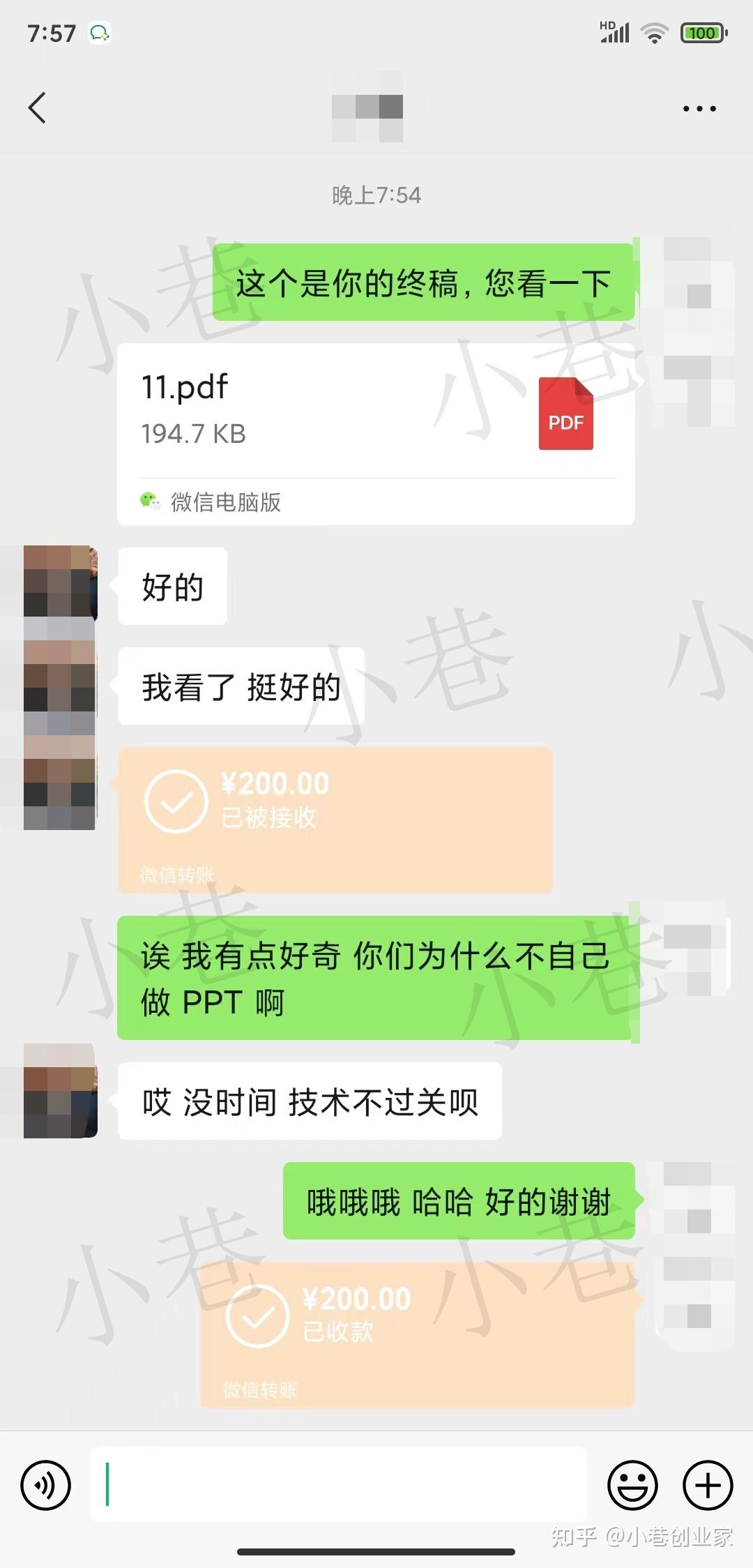Open the emoji sticker panel
The width and height of the screenshot is (753, 1568).
click(632, 1485)
